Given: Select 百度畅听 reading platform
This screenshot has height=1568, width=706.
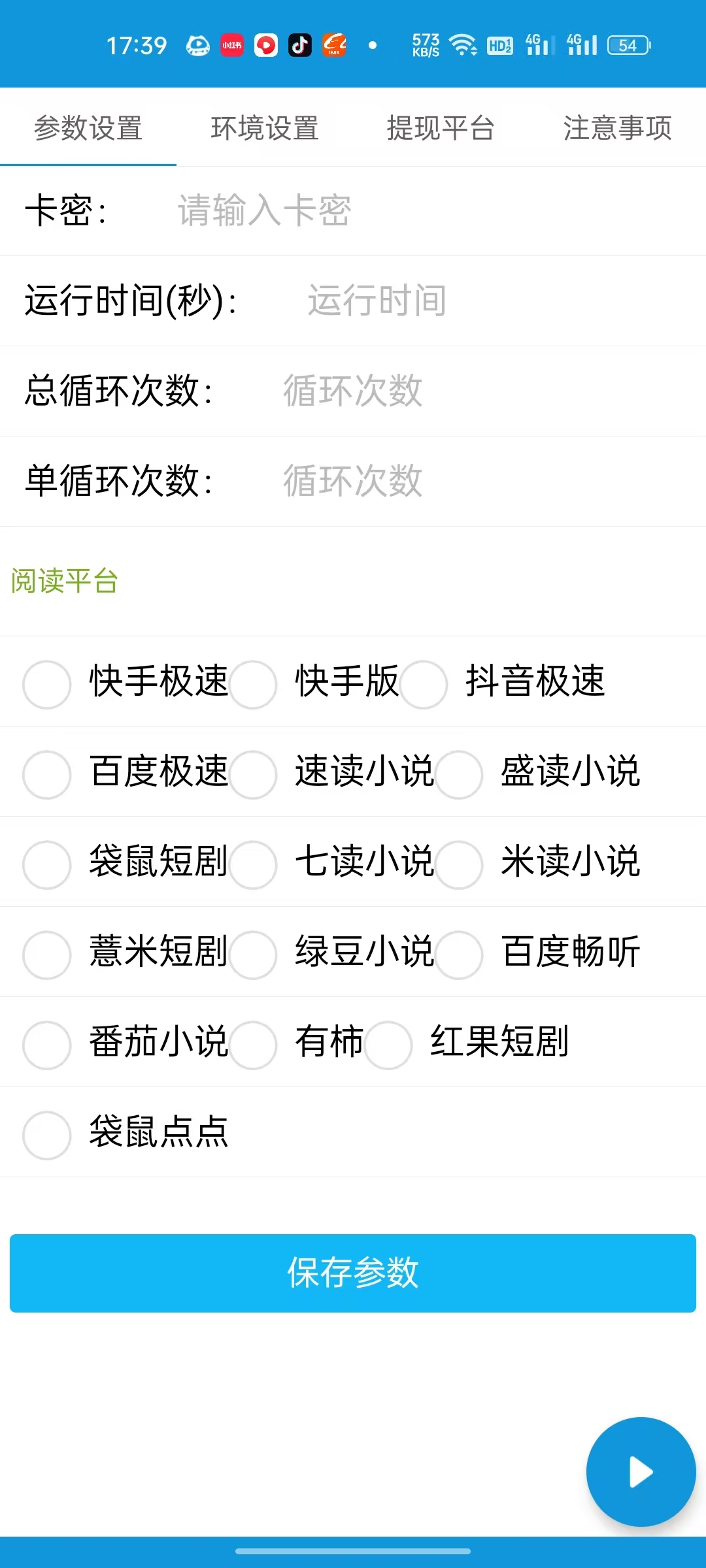Looking at the screenshot, I should [459, 955].
